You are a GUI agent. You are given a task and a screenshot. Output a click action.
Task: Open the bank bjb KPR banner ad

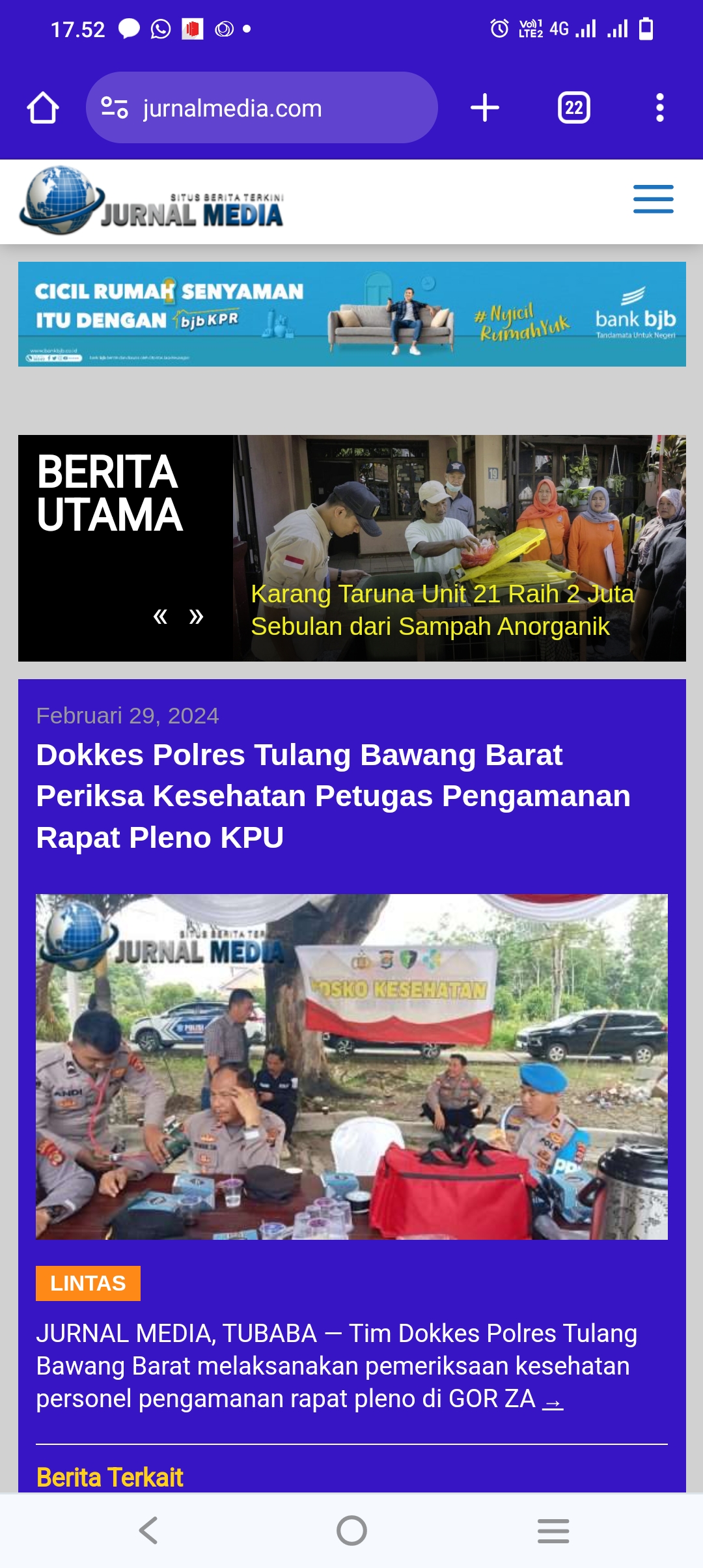[x=352, y=314]
